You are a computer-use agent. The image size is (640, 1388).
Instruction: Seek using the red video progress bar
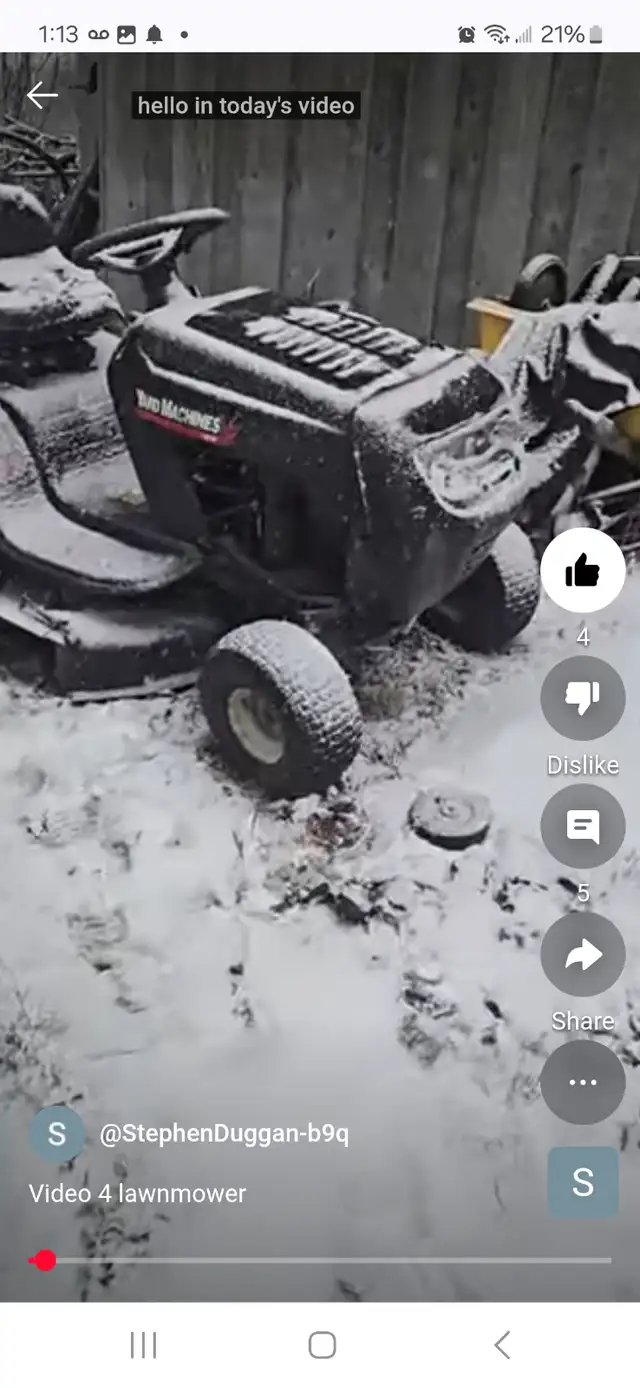coord(320,1261)
